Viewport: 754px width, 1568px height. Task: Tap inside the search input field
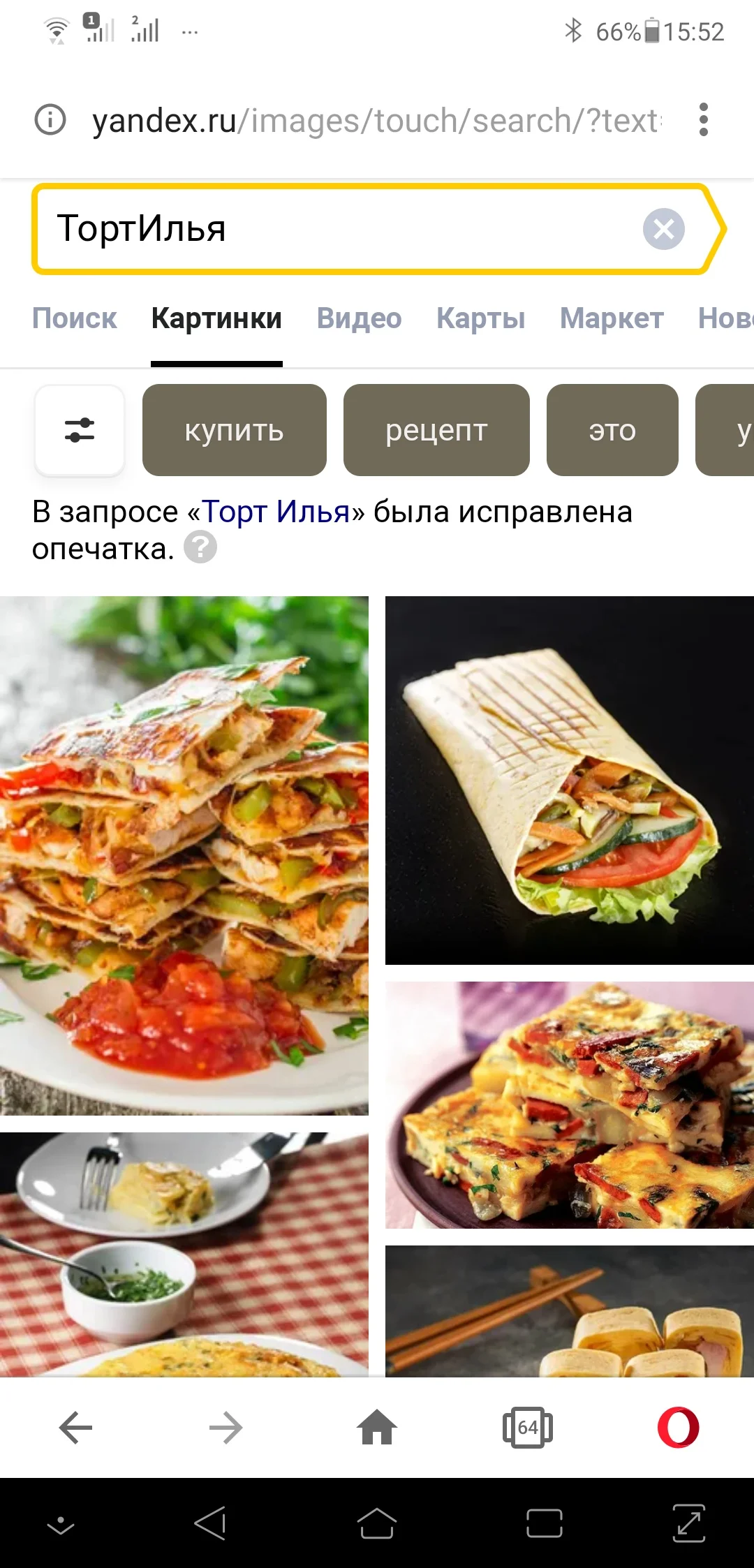pyautogui.click(x=279, y=229)
